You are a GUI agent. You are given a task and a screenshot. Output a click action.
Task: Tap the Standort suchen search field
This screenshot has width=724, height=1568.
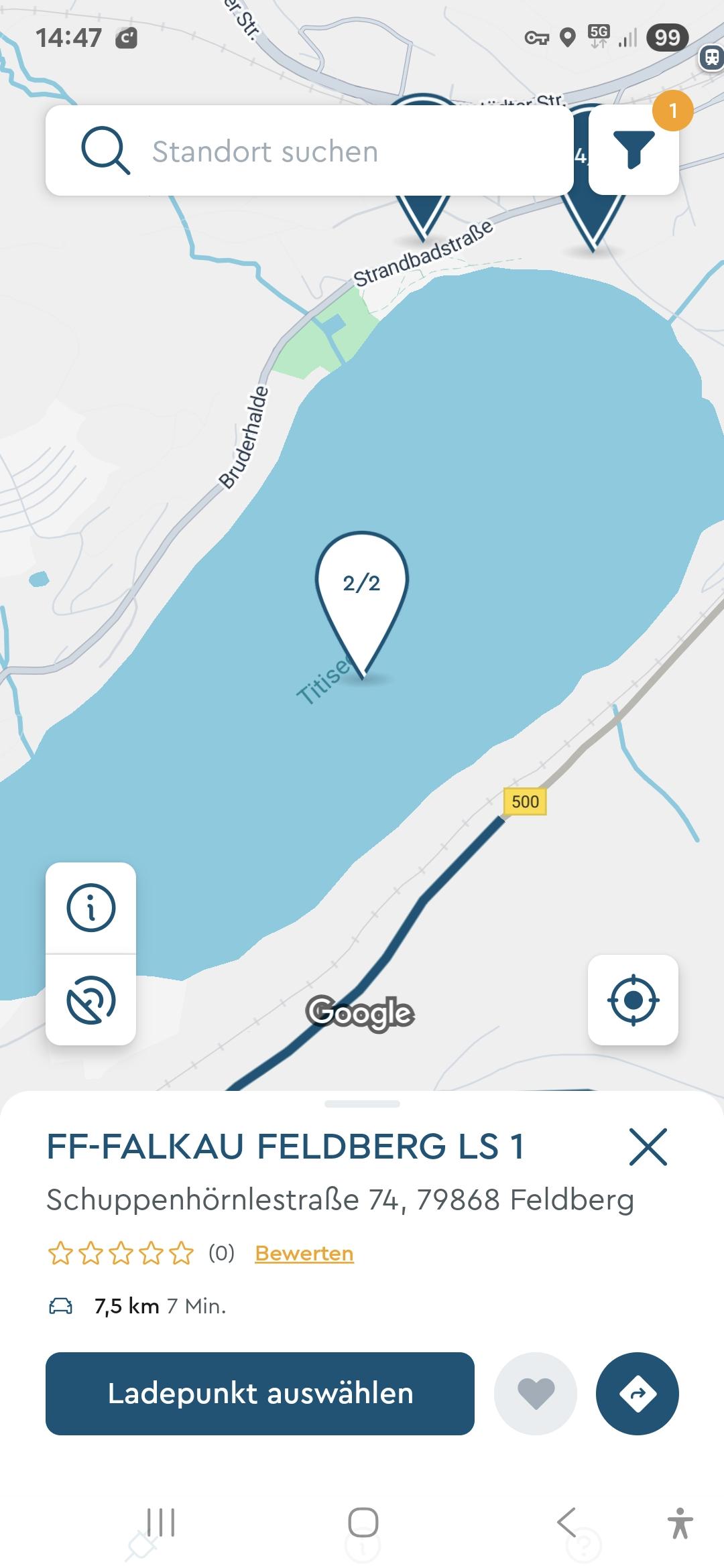(308, 151)
